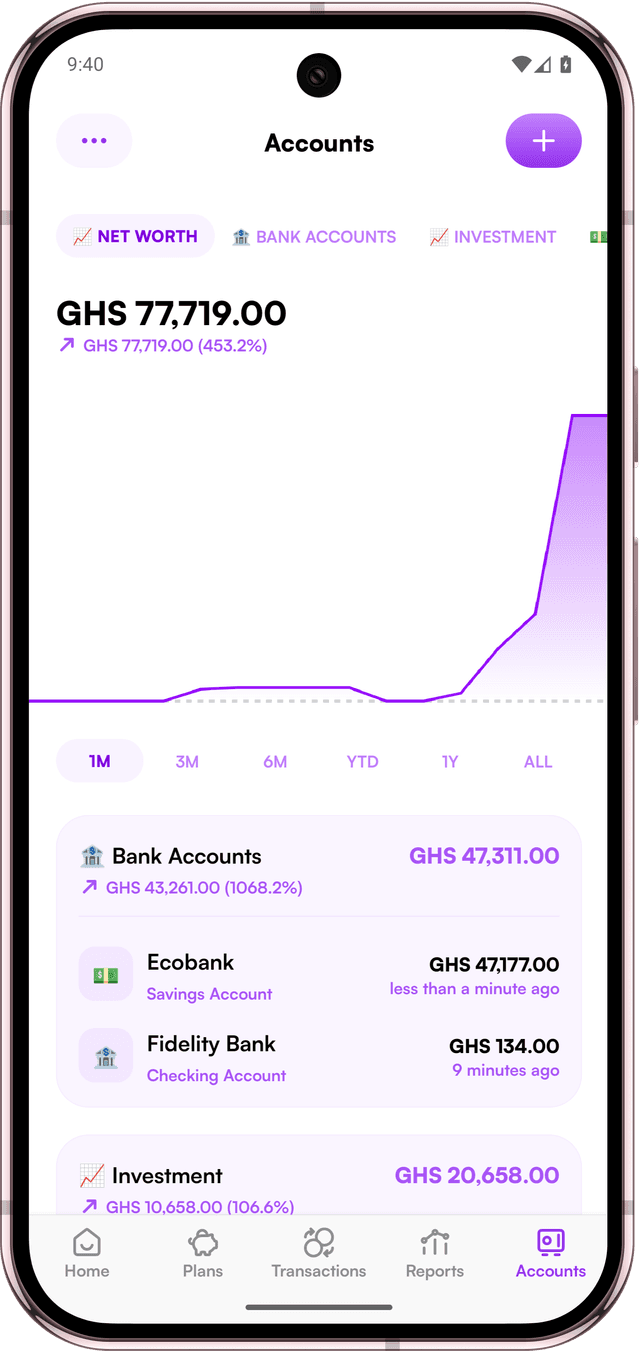
Task: Change chart range to 3M
Action: 187,762
